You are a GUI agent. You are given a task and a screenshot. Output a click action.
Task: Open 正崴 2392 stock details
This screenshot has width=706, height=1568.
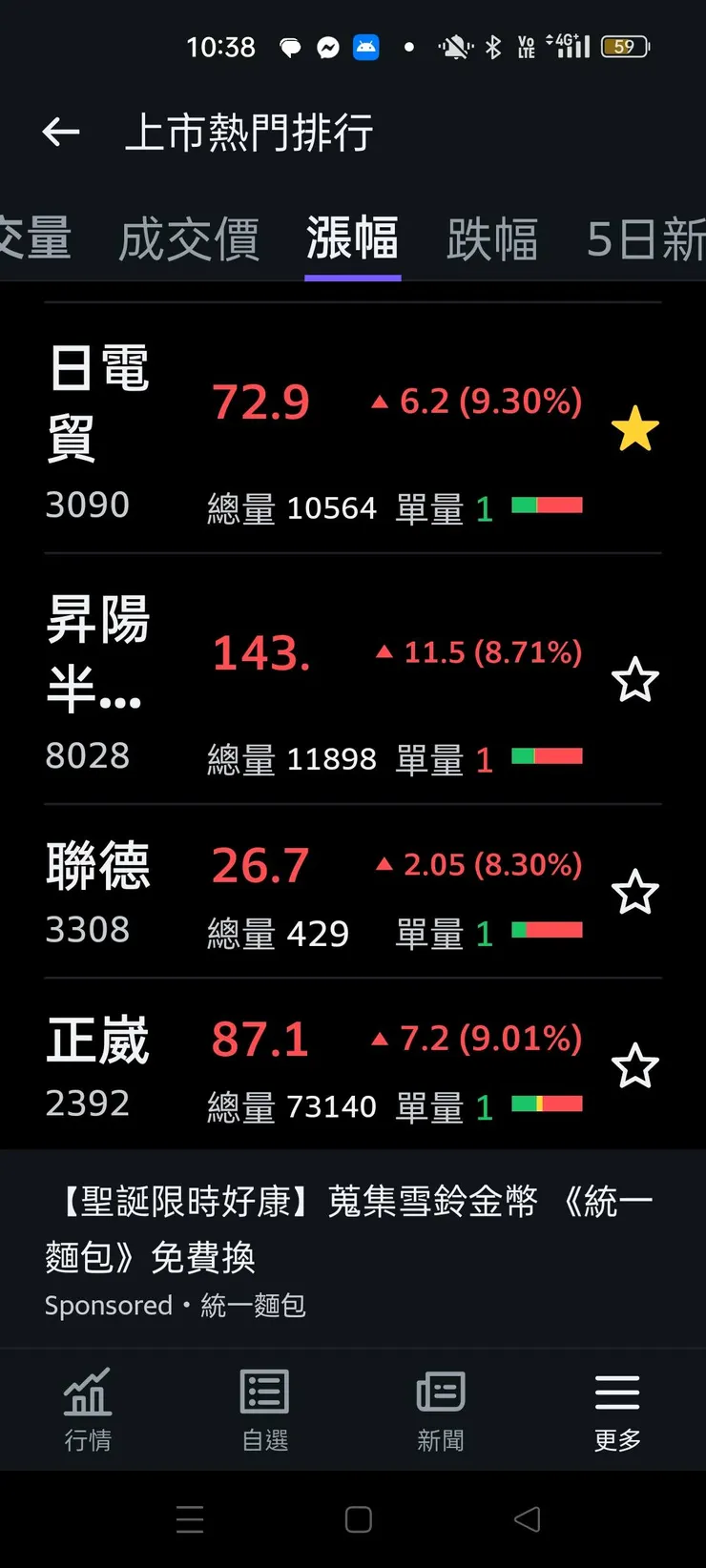click(315, 1065)
